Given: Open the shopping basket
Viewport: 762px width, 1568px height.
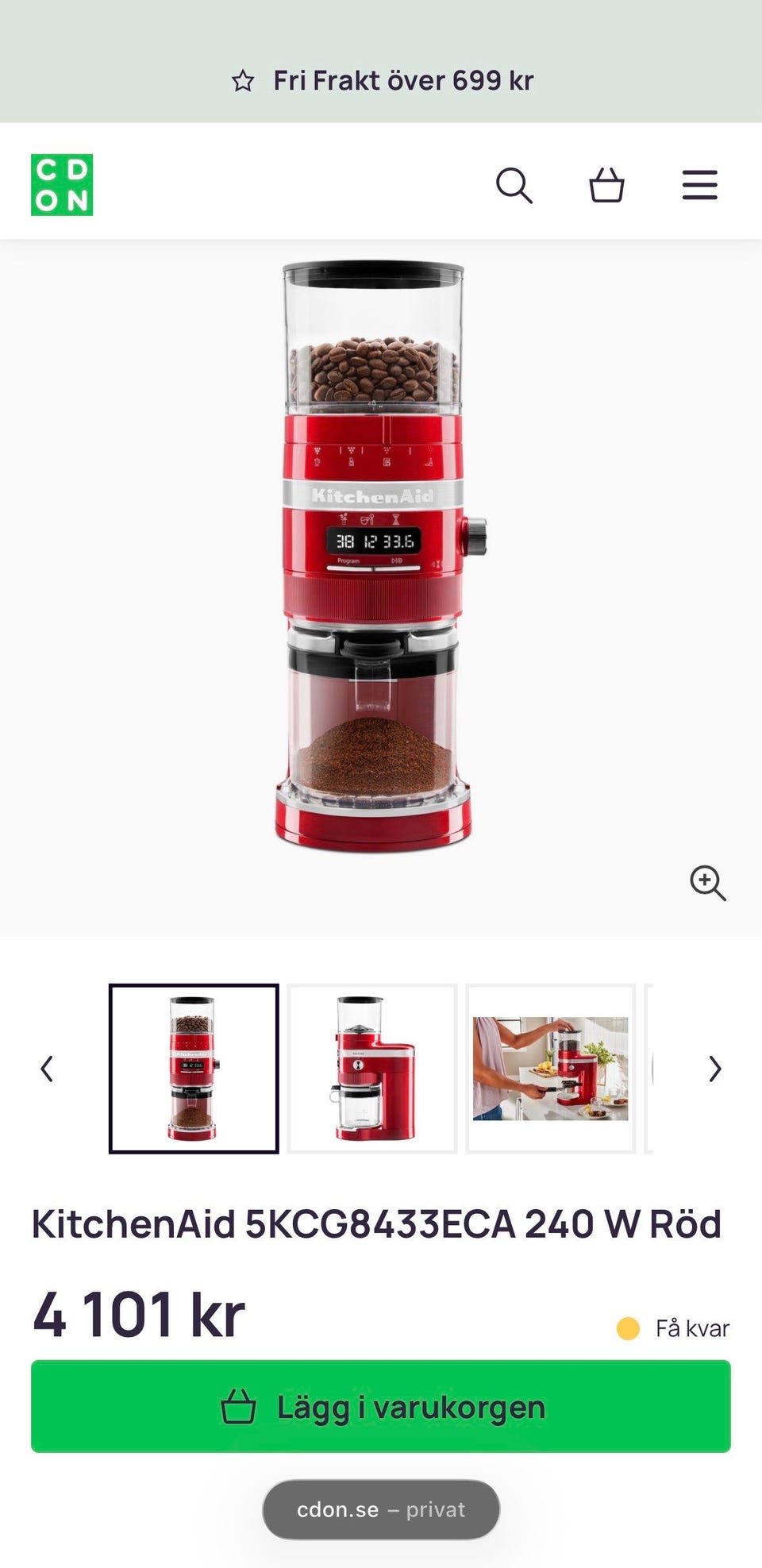Looking at the screenshot, I should (606, 185).
